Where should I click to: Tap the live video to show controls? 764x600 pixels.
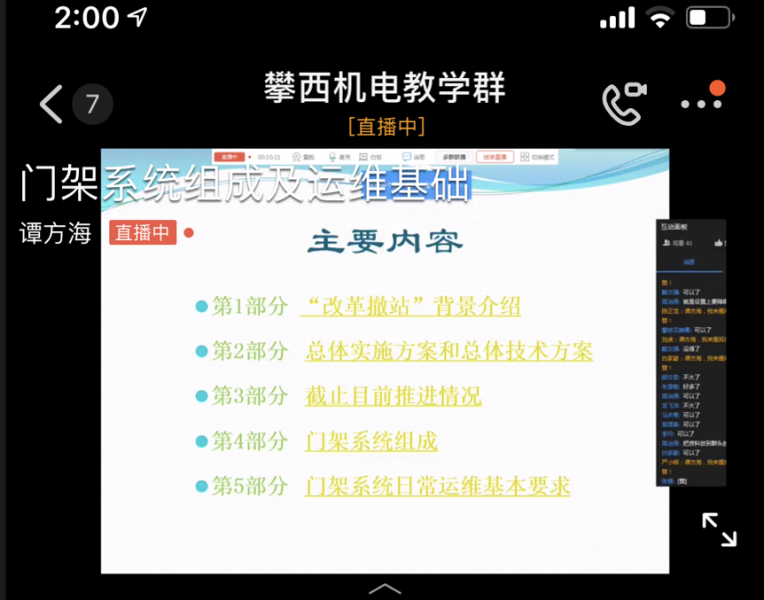(385, 380)
